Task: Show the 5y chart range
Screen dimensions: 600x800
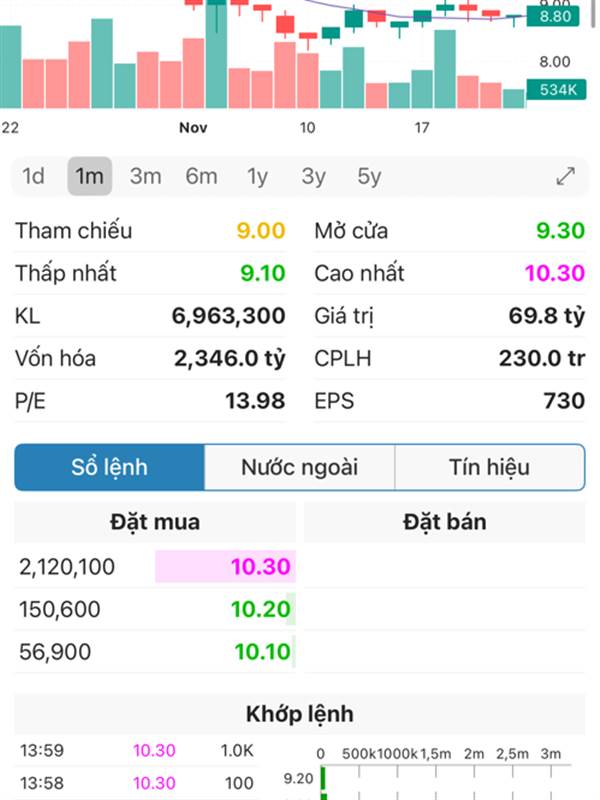Action: click(370, 177)
